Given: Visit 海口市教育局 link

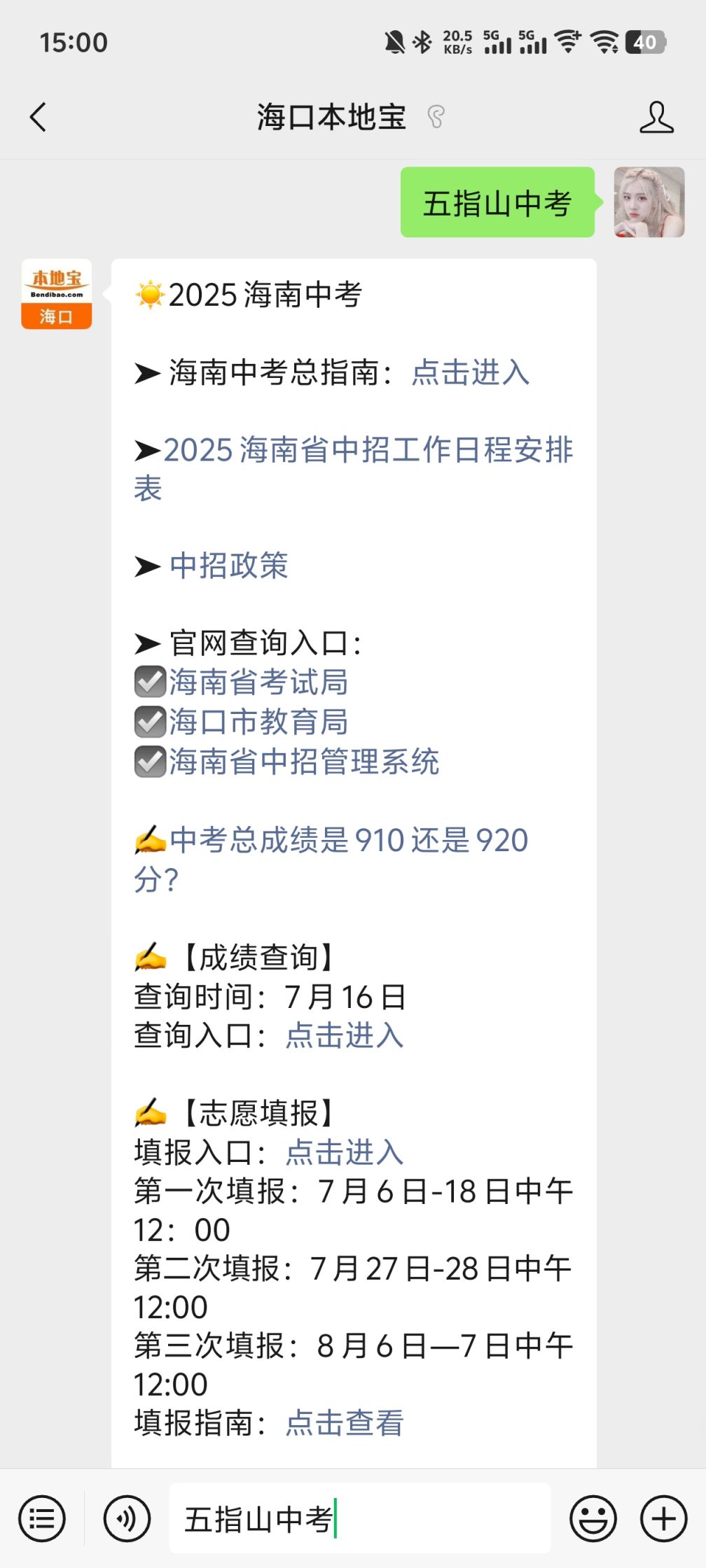Looking at the screenshot, I should coord(258,722).
